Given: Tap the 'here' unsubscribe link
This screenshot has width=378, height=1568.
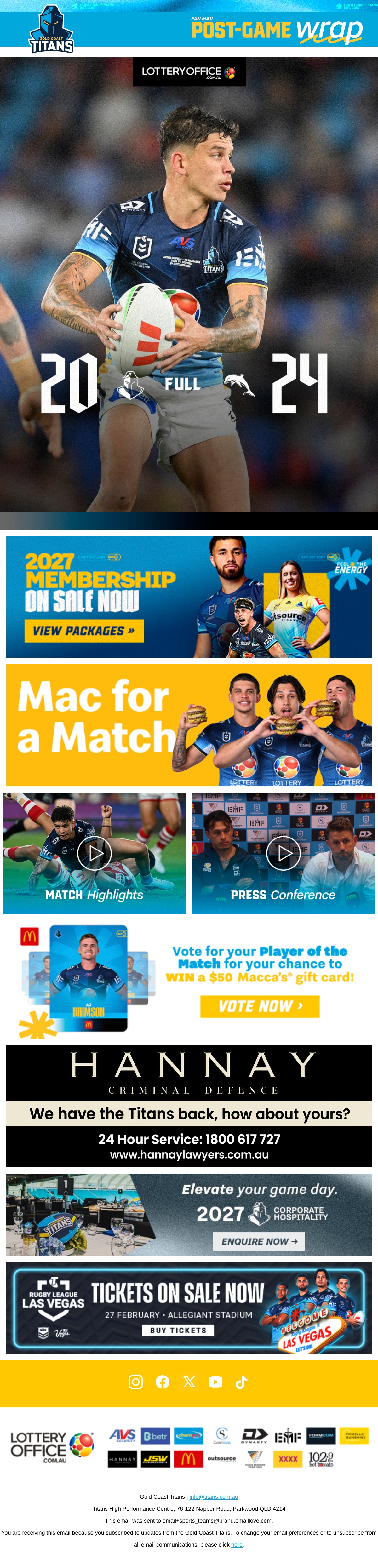Looking at the screenshot, I should pyautogui.click(x=237, y=1544).
